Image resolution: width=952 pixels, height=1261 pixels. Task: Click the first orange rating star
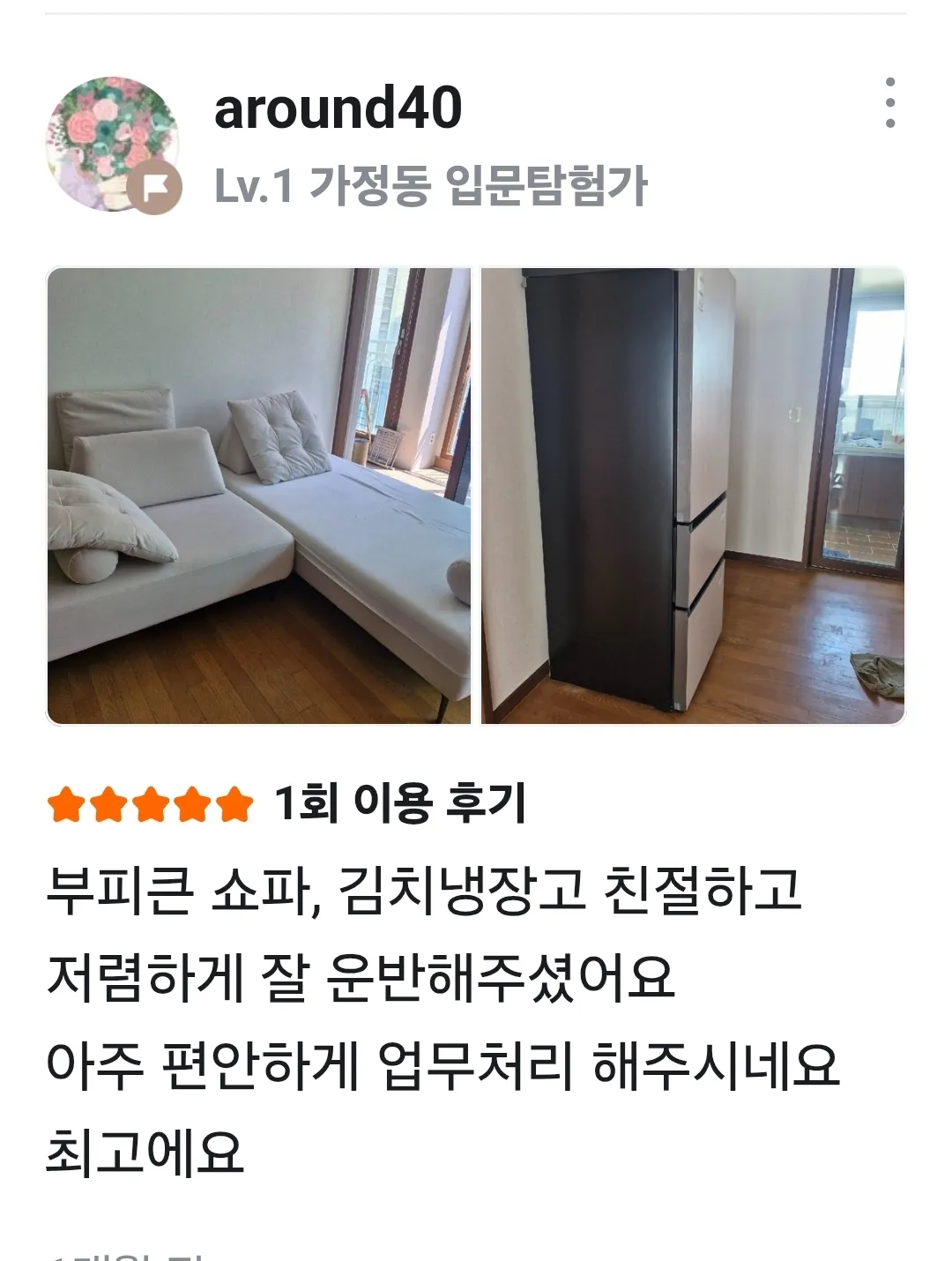click(68, 802)
